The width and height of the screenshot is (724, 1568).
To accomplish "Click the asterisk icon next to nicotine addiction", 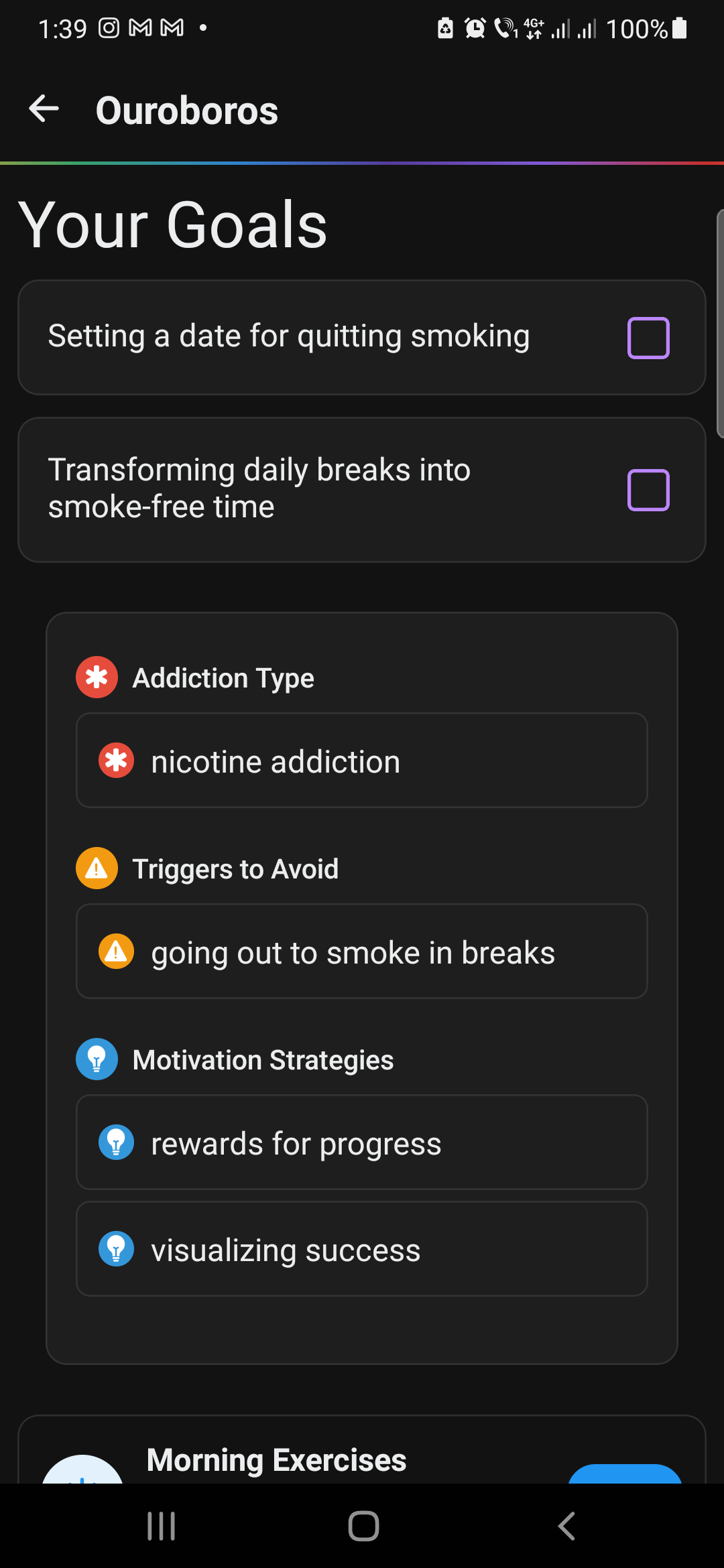I will tap(116, 761).
